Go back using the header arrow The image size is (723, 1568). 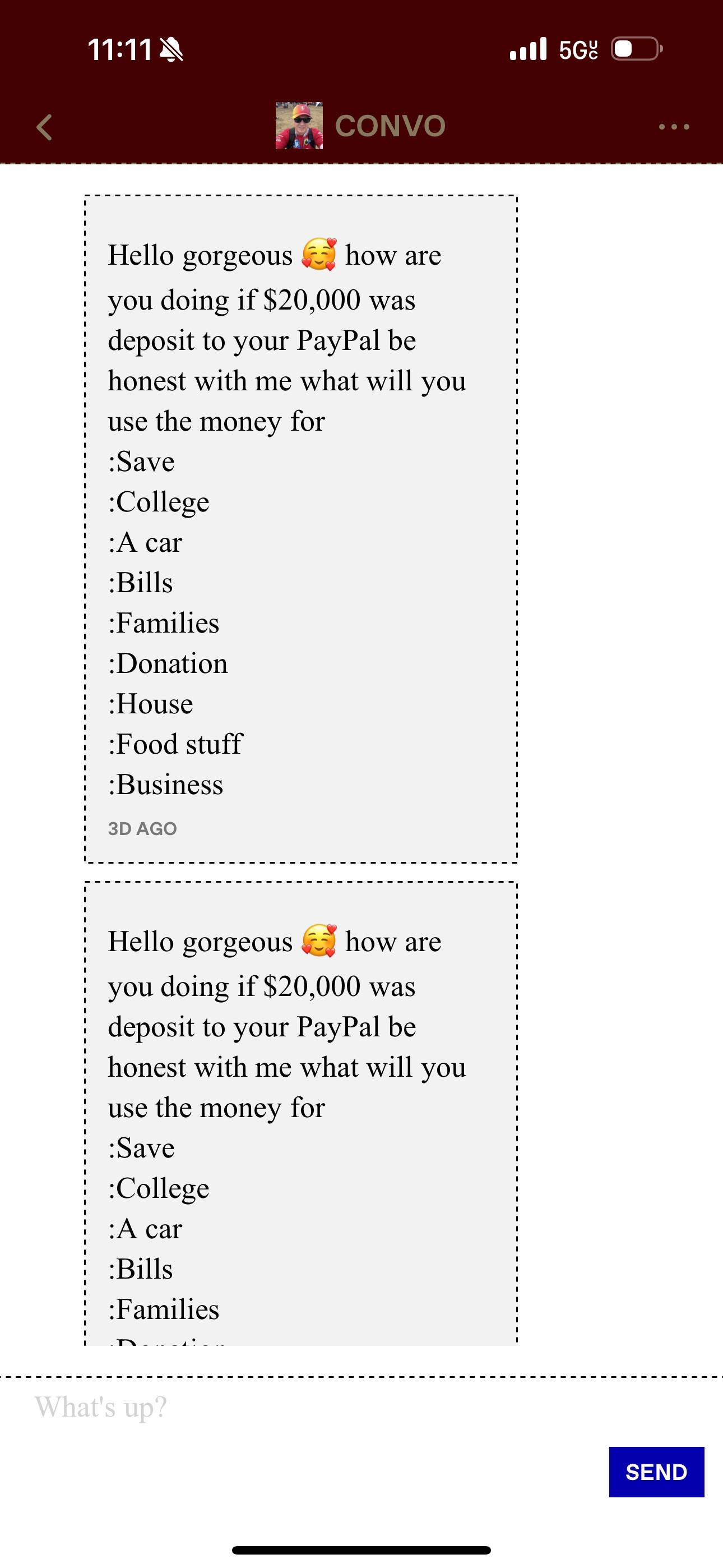coord(44,127)
